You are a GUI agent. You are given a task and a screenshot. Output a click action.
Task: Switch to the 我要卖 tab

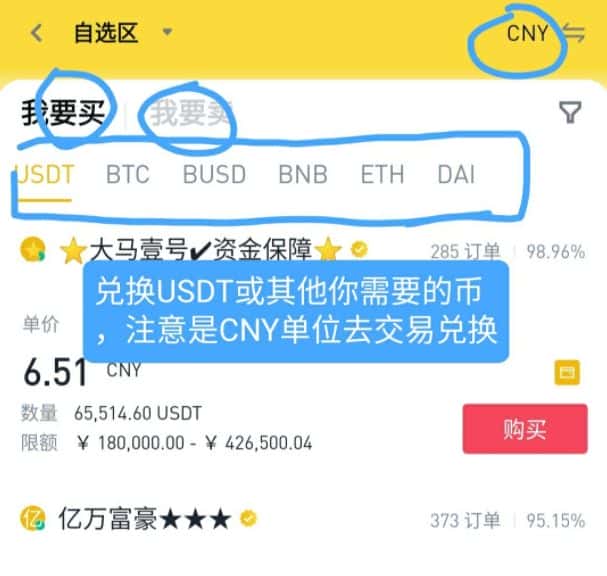tap(190, 114)
